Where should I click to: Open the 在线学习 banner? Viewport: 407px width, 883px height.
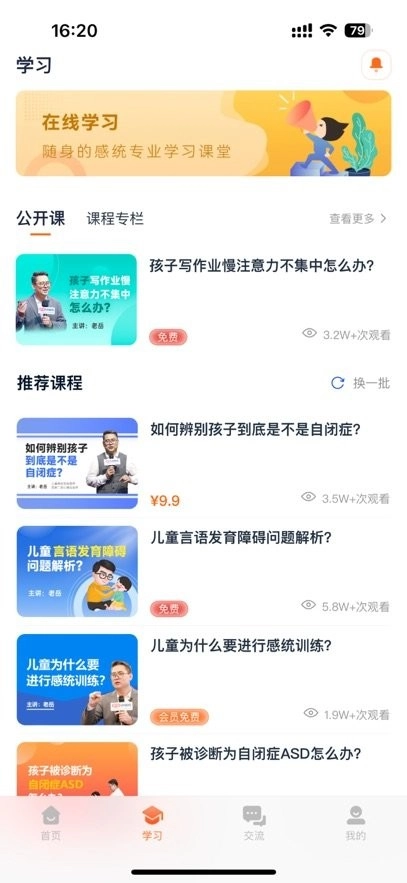point(203,133)
